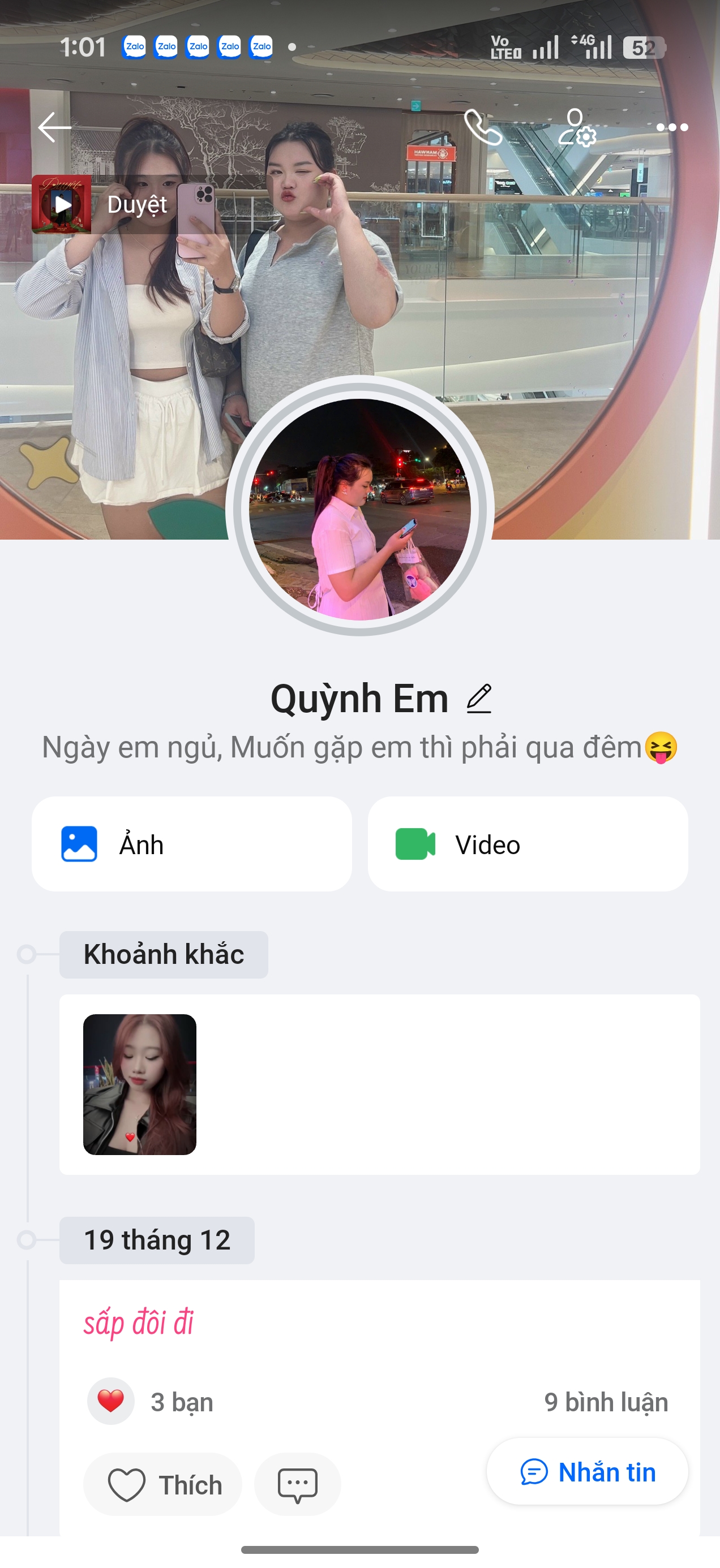Screen dimensions: 720x1568
Task: Open the Ảnh photos section
Action: [191, 845]
